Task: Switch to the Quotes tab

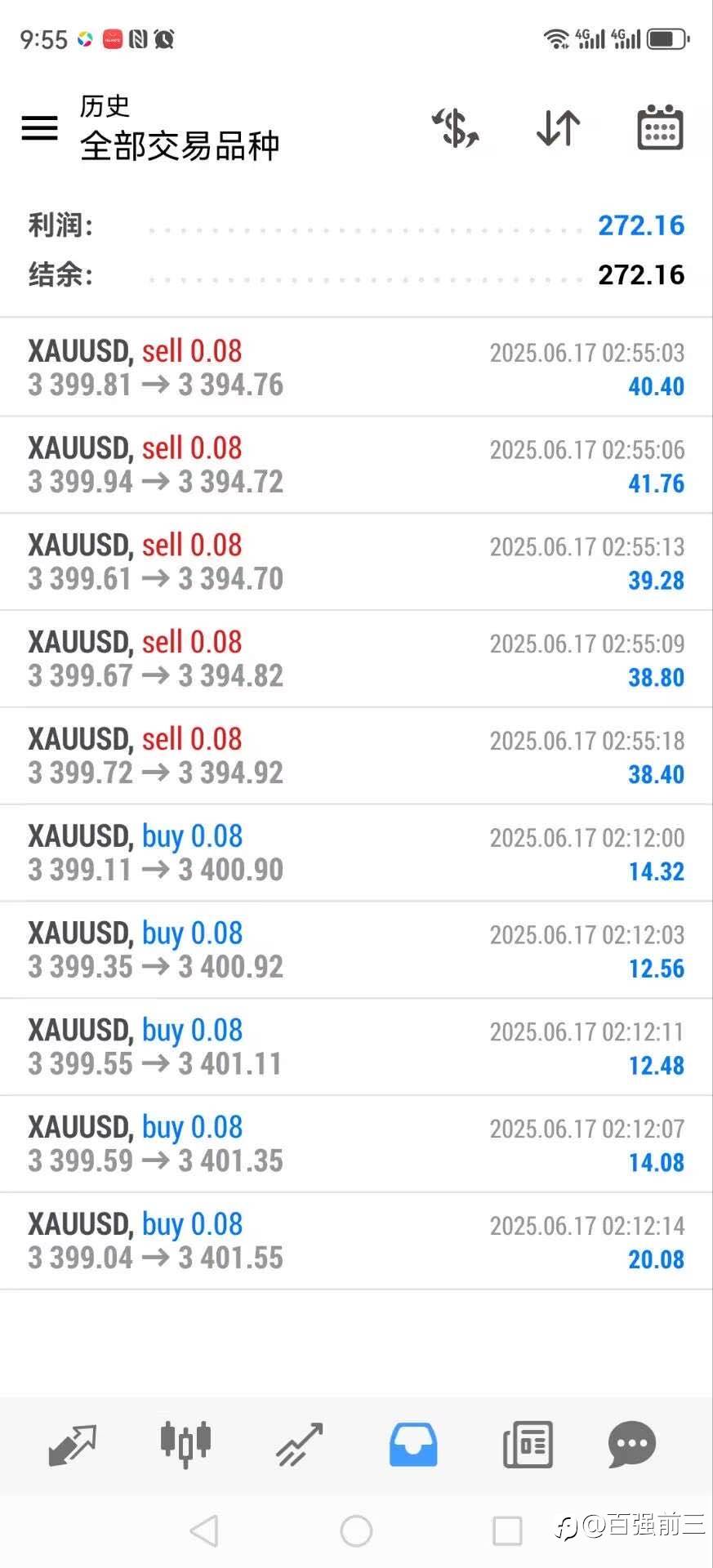Action: coord(72,1445)
